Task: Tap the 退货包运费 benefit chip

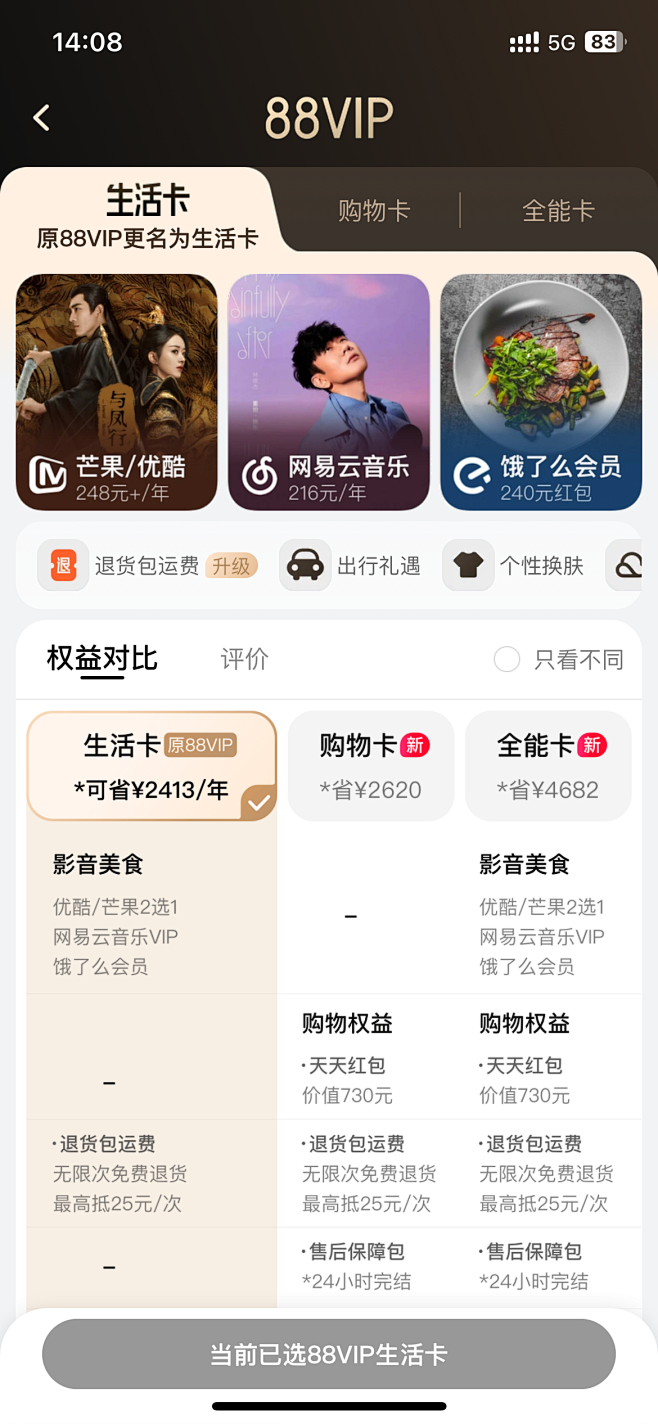Action: (x=148, y=566)
